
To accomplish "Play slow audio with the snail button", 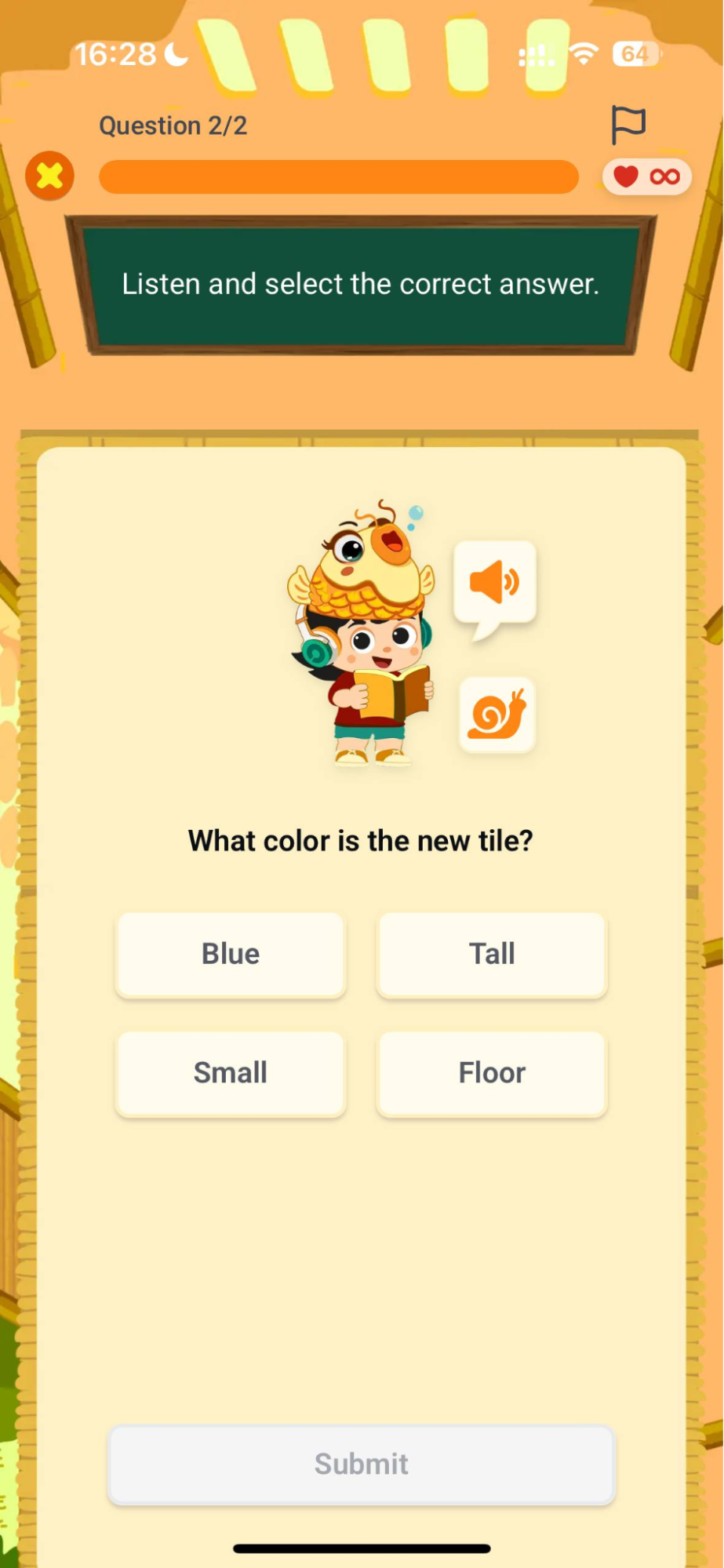I will [497, 715].
